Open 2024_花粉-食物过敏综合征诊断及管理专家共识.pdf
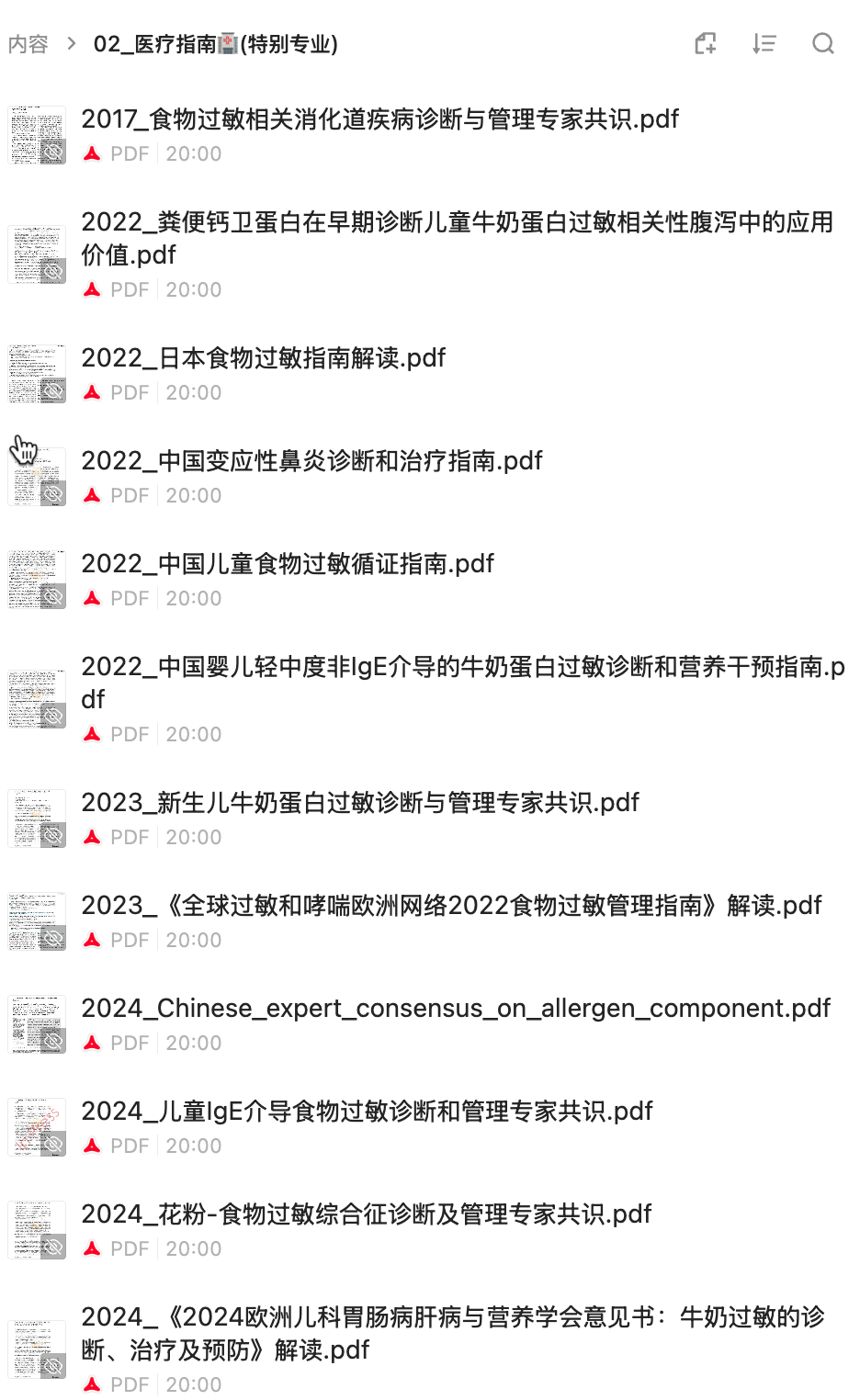Viewport: 860px width, 1400px height. [x=366, y=1214]
